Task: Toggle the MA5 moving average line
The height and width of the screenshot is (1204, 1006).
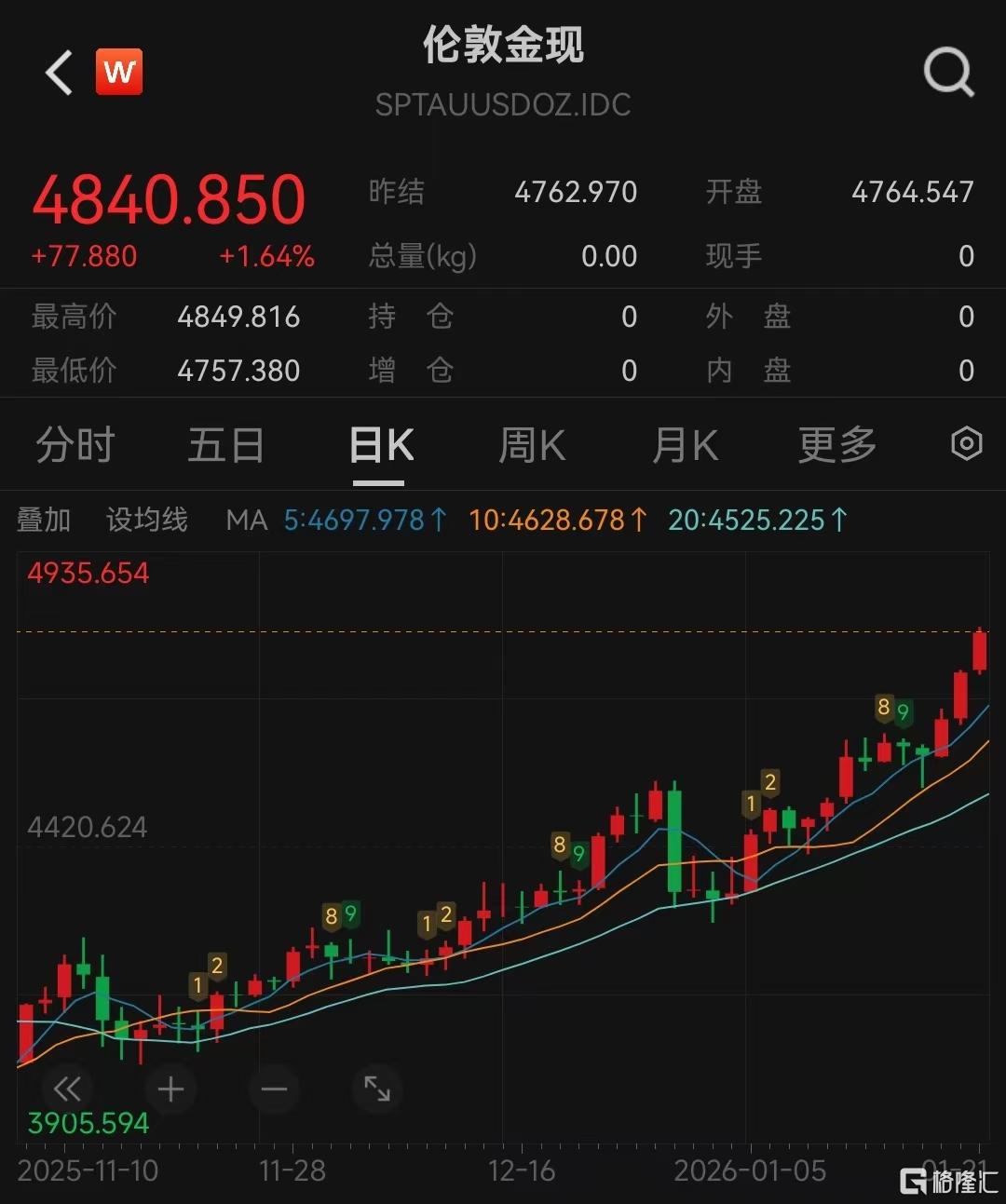Action: point(363,521)
